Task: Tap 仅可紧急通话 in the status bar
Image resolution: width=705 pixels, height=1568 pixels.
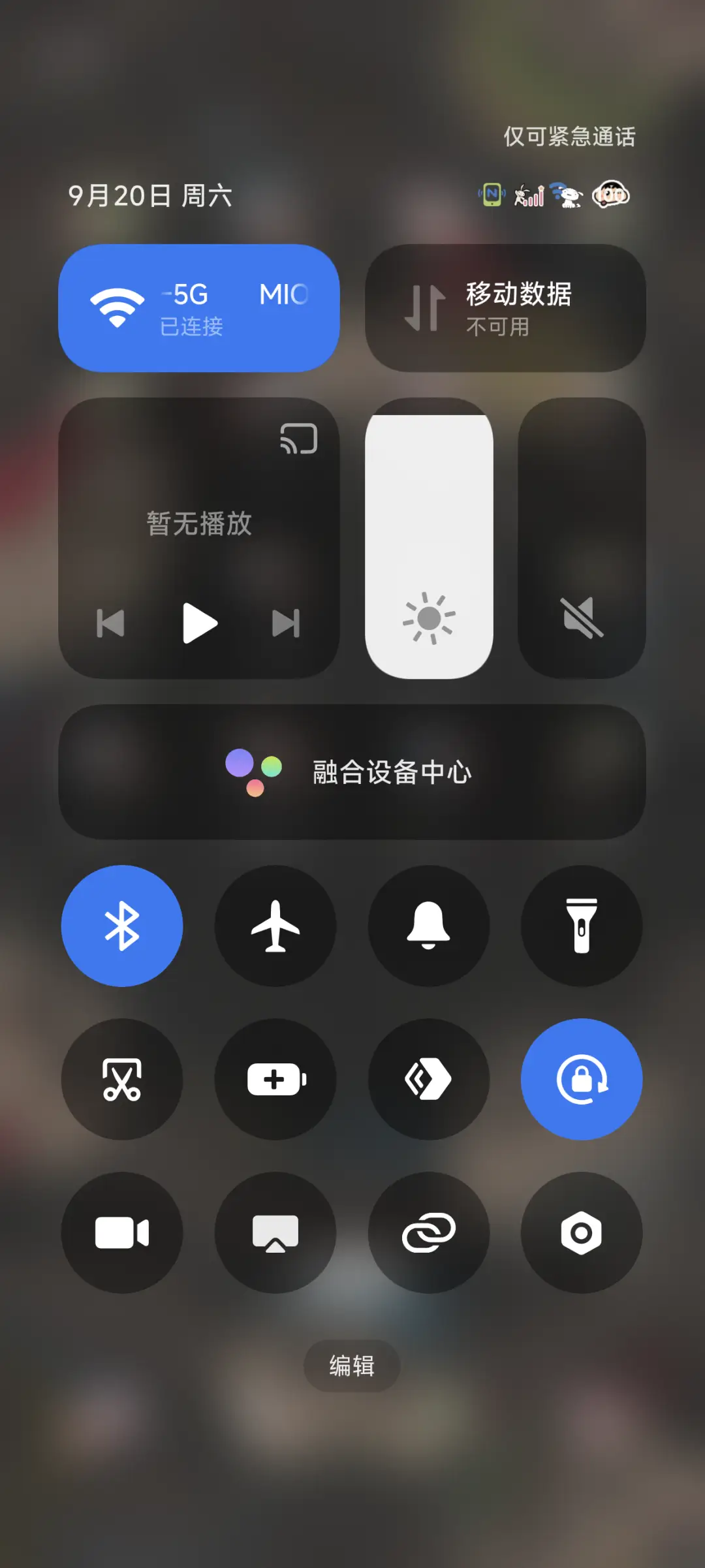Action: click(569, 137)
